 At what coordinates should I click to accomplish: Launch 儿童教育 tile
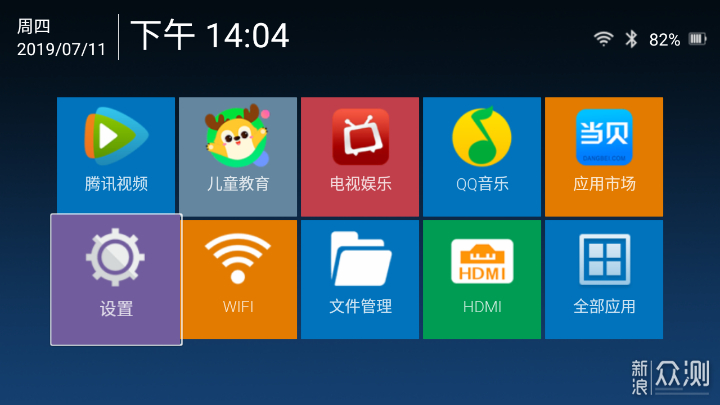tap(238, 156)
